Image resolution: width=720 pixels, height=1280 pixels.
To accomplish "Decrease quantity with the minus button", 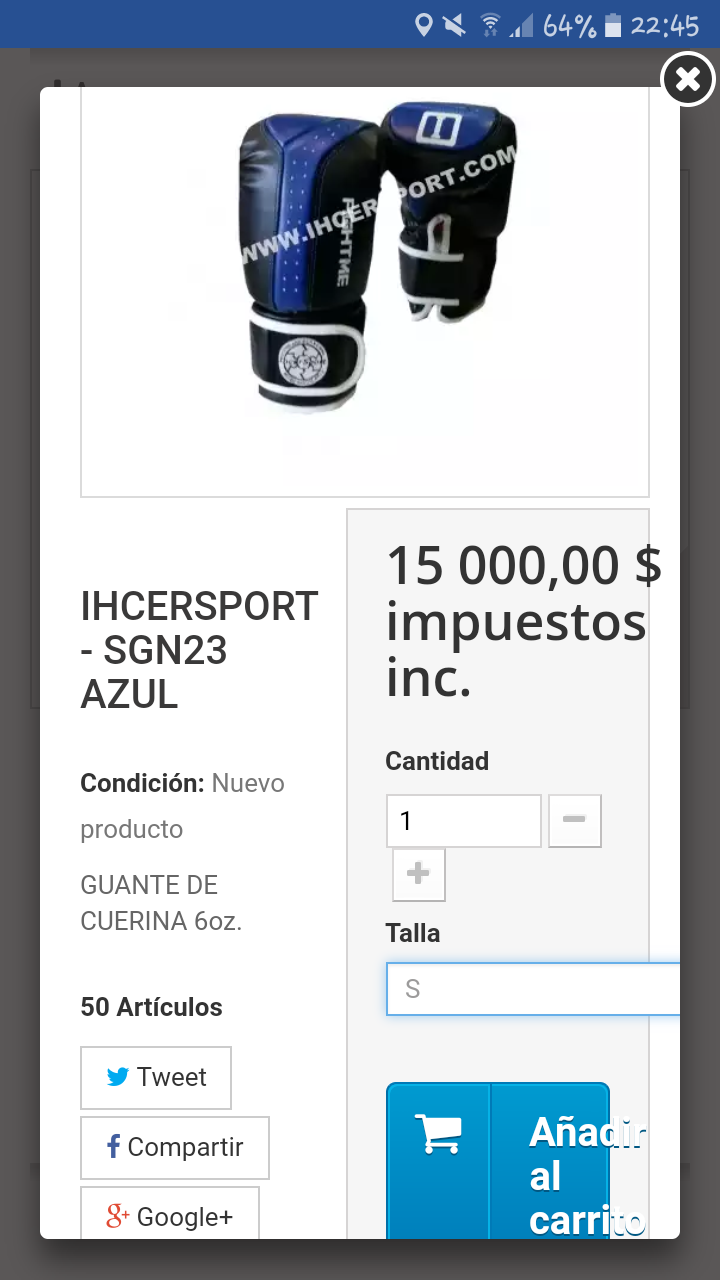I will click(575, 821).
